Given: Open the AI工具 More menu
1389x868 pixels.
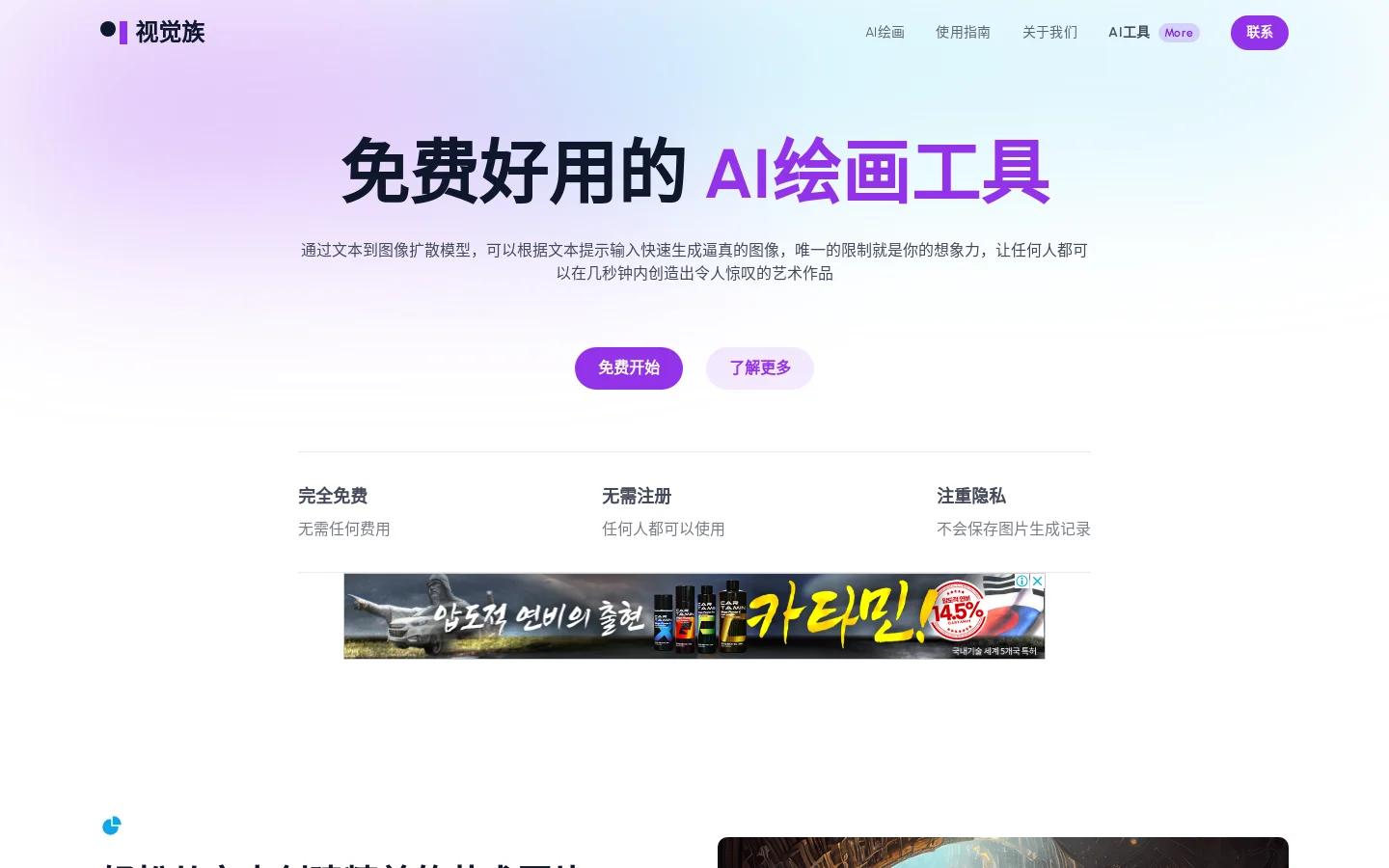Looking at the screenshot, I should [x=1153, y=33].
